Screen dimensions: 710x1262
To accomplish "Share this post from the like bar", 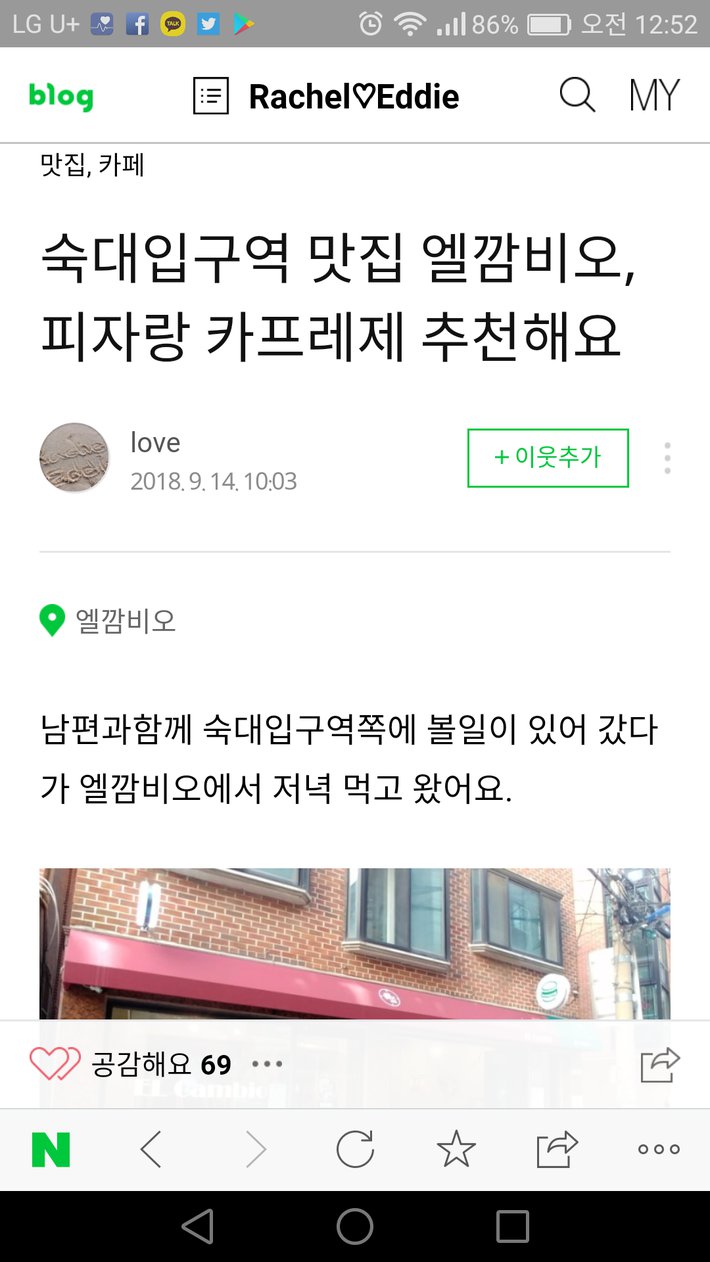I will pos(660,1064).
